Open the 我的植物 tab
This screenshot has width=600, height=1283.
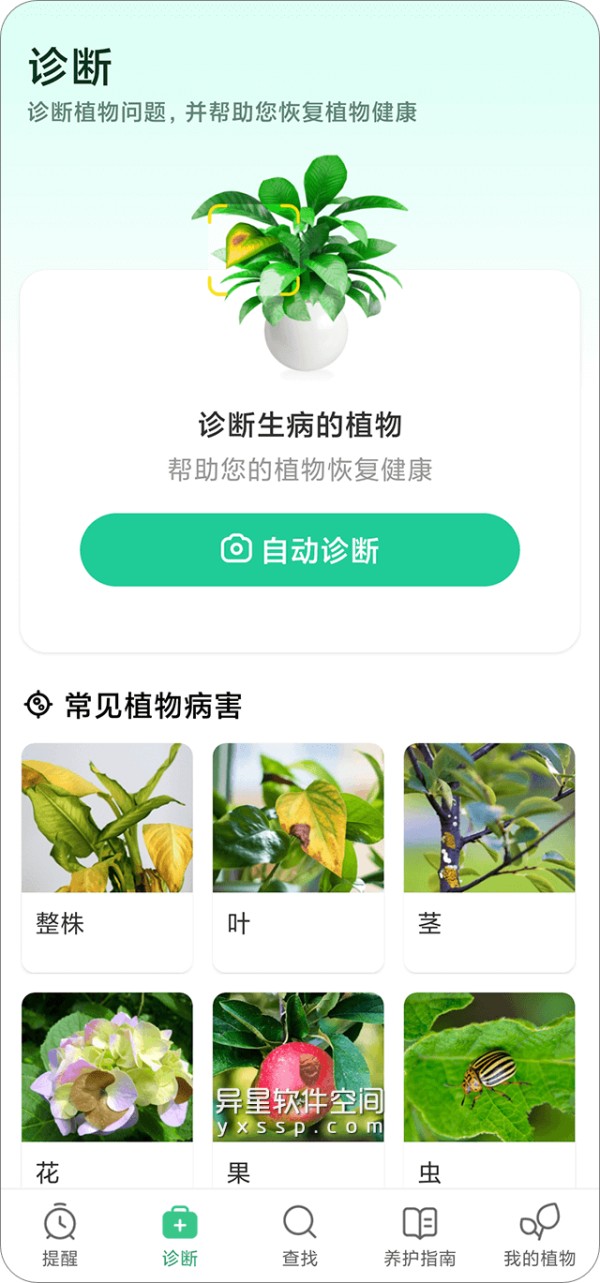(540, 1236)
